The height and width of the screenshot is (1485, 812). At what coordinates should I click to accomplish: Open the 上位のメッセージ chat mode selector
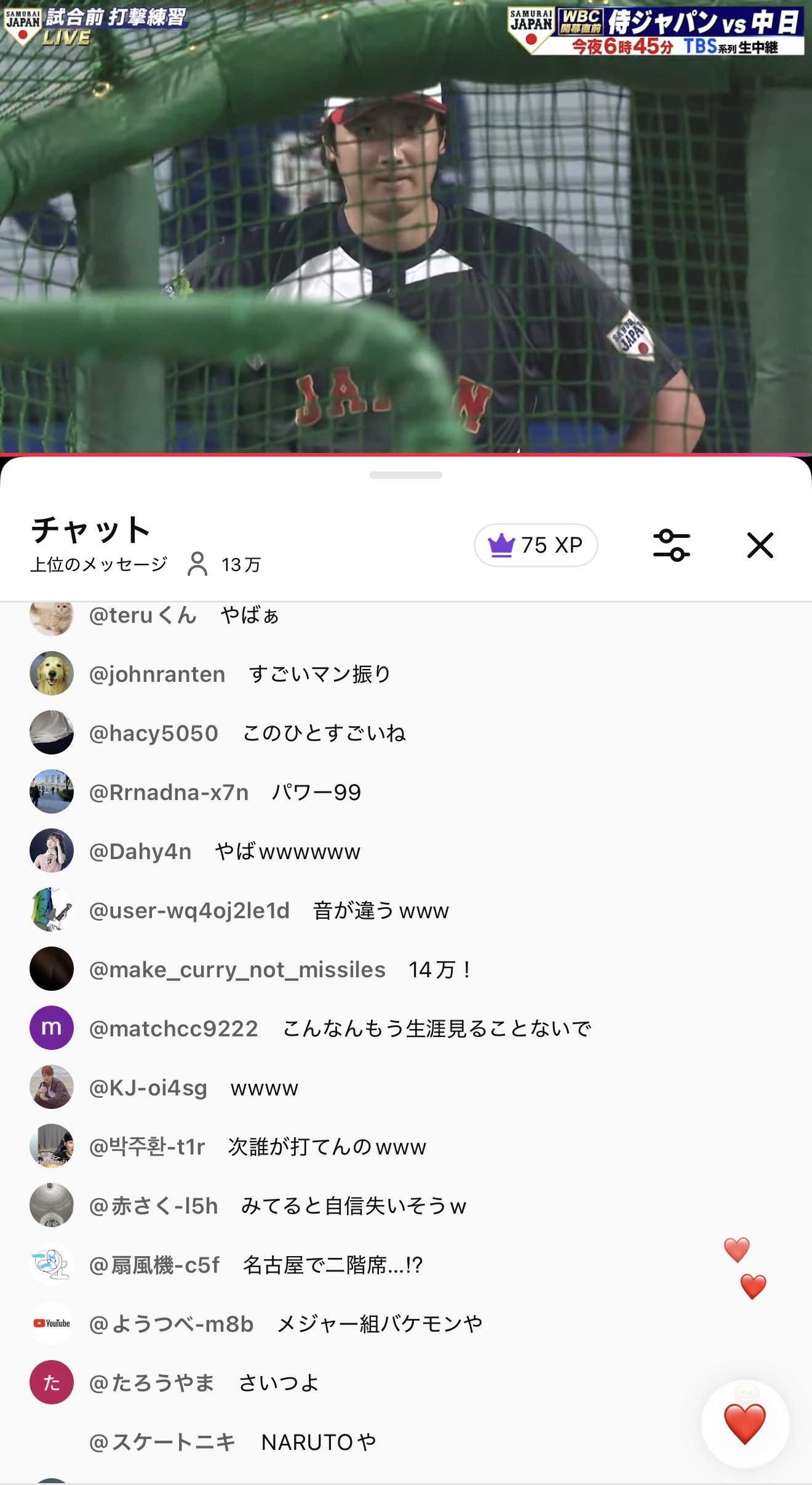pyautogui.click(x=99, y=564)
